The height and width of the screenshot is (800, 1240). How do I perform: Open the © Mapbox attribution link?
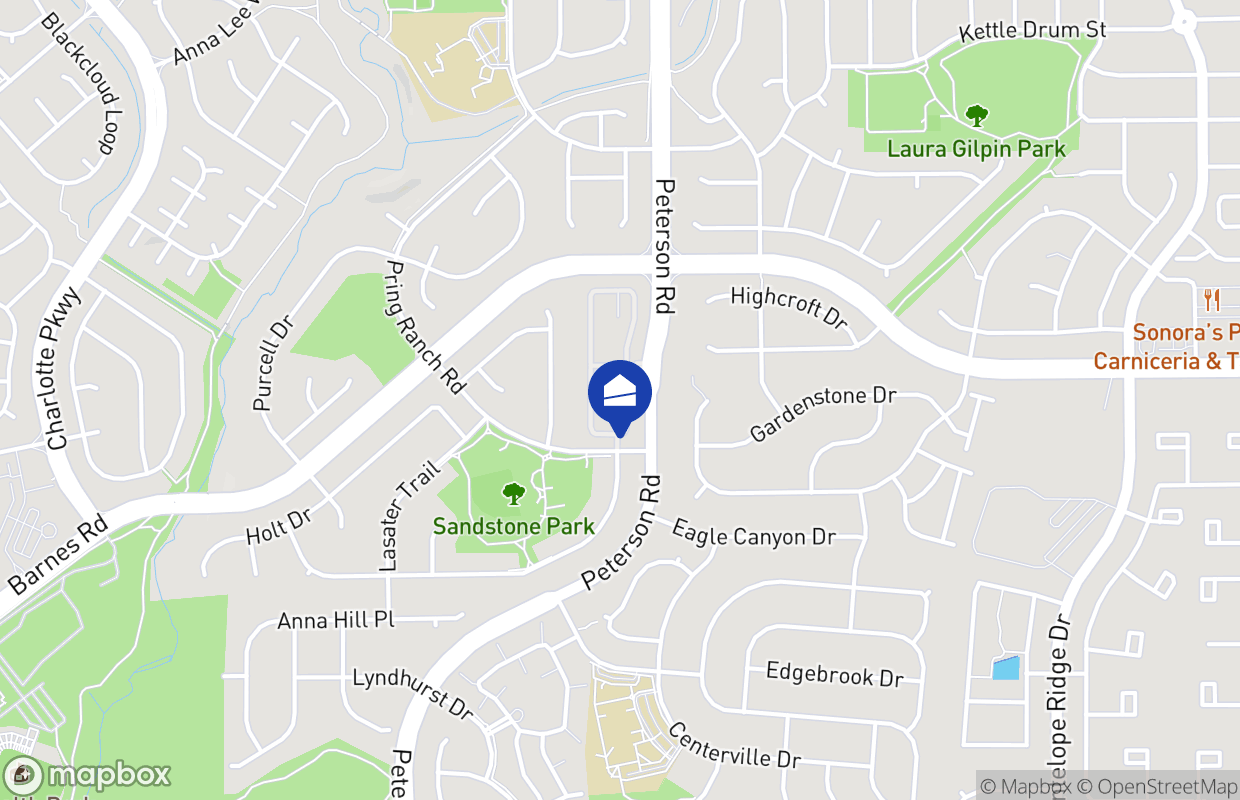pos(1027,786)
